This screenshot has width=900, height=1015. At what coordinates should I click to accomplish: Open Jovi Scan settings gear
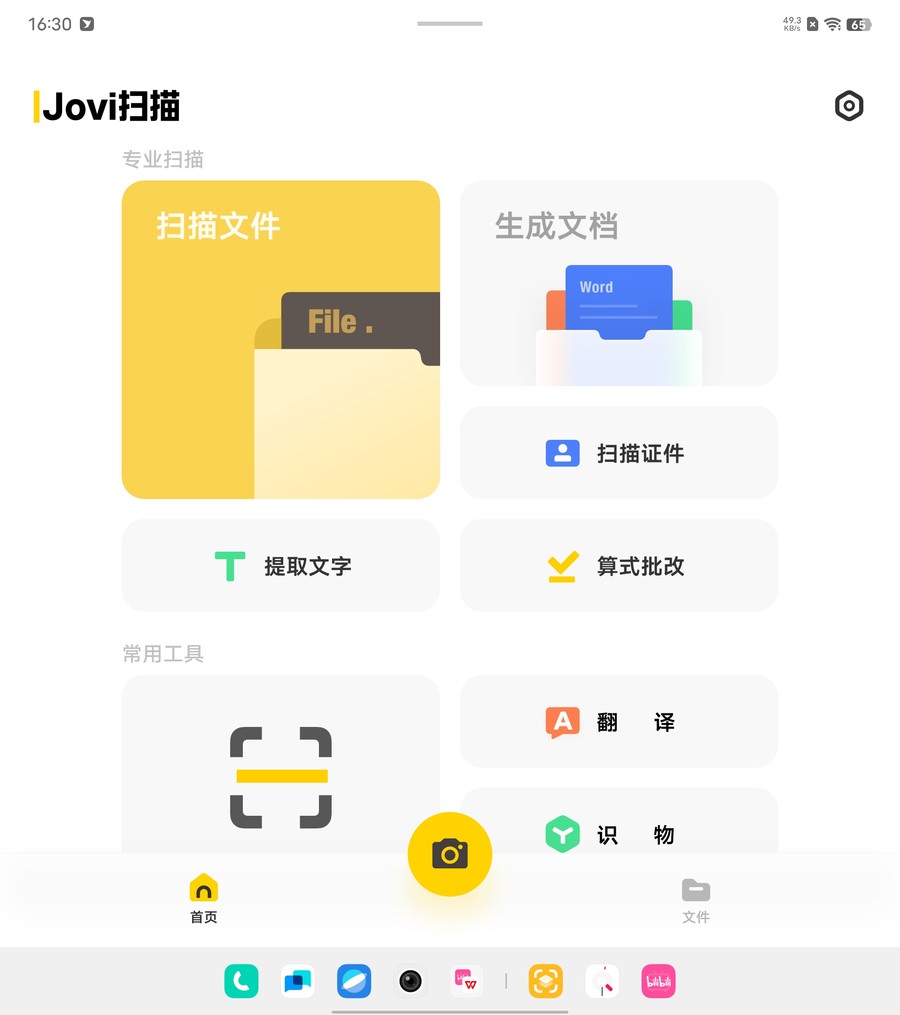click(849, 106)
